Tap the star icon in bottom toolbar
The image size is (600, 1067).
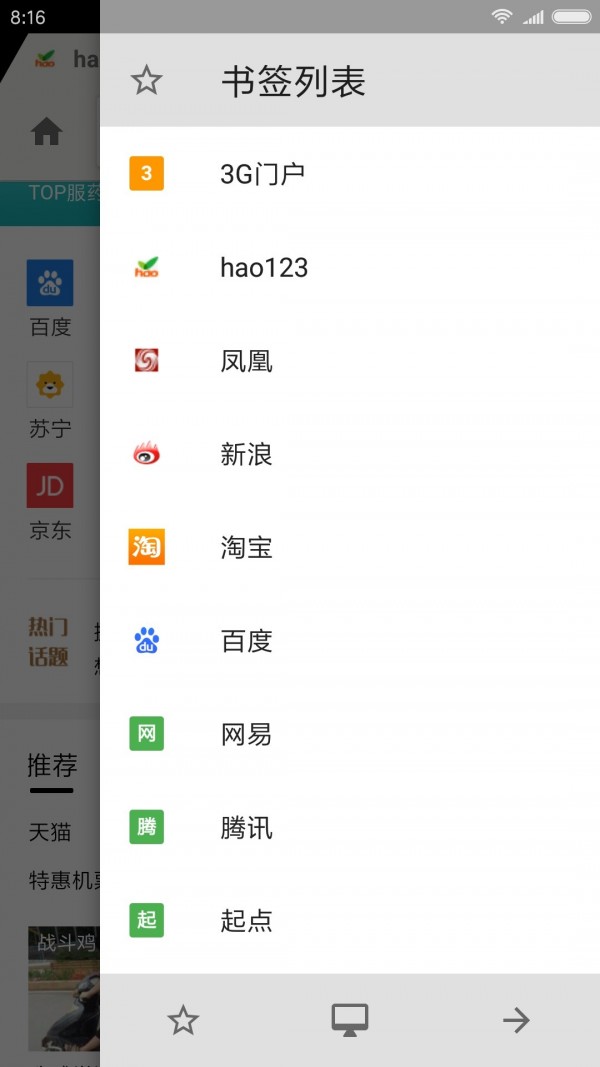coord(183,1020)
